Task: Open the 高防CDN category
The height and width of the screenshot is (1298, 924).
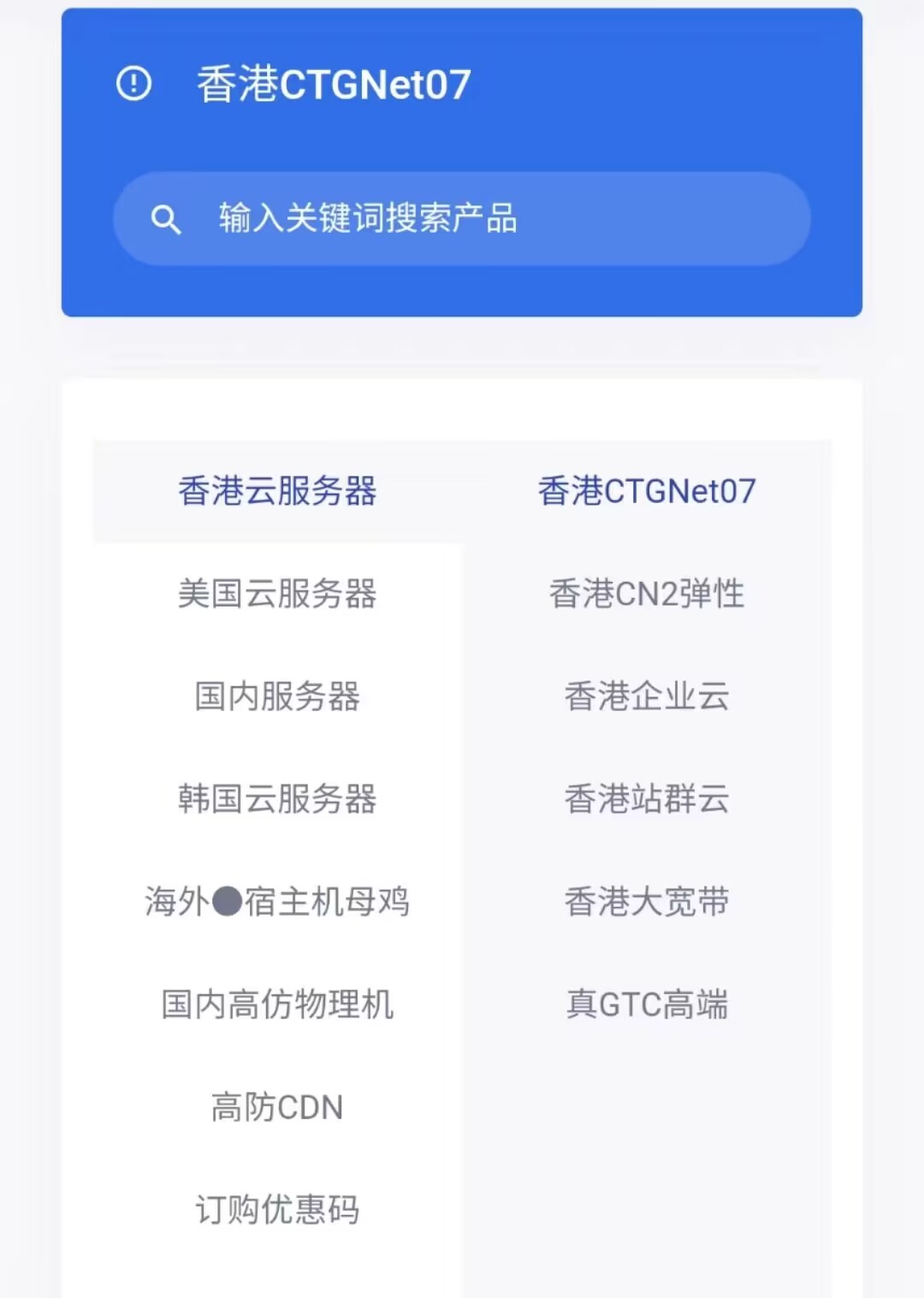Action: click(x=277, y=1106)
